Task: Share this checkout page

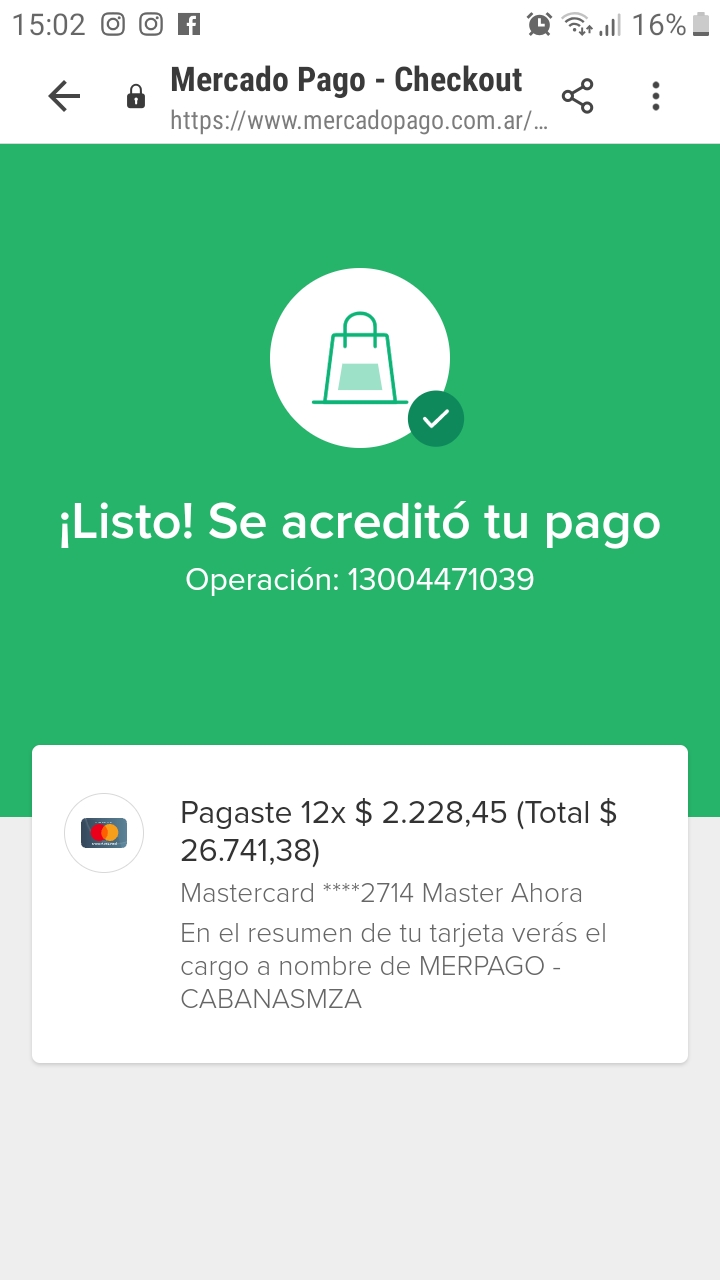Action: (x=577, y=96)
